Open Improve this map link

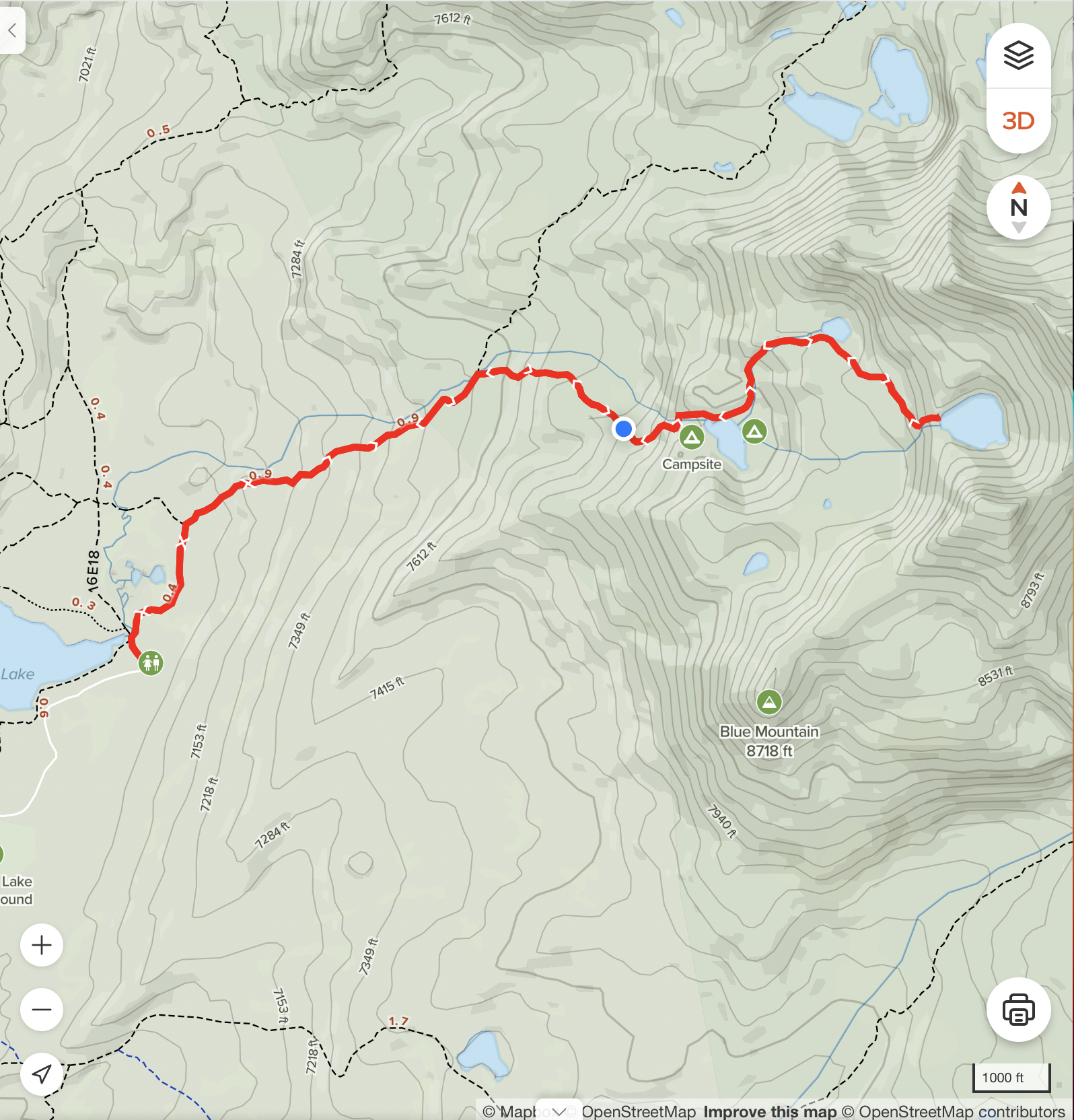pyautogui.click(x=770, y=1112)
